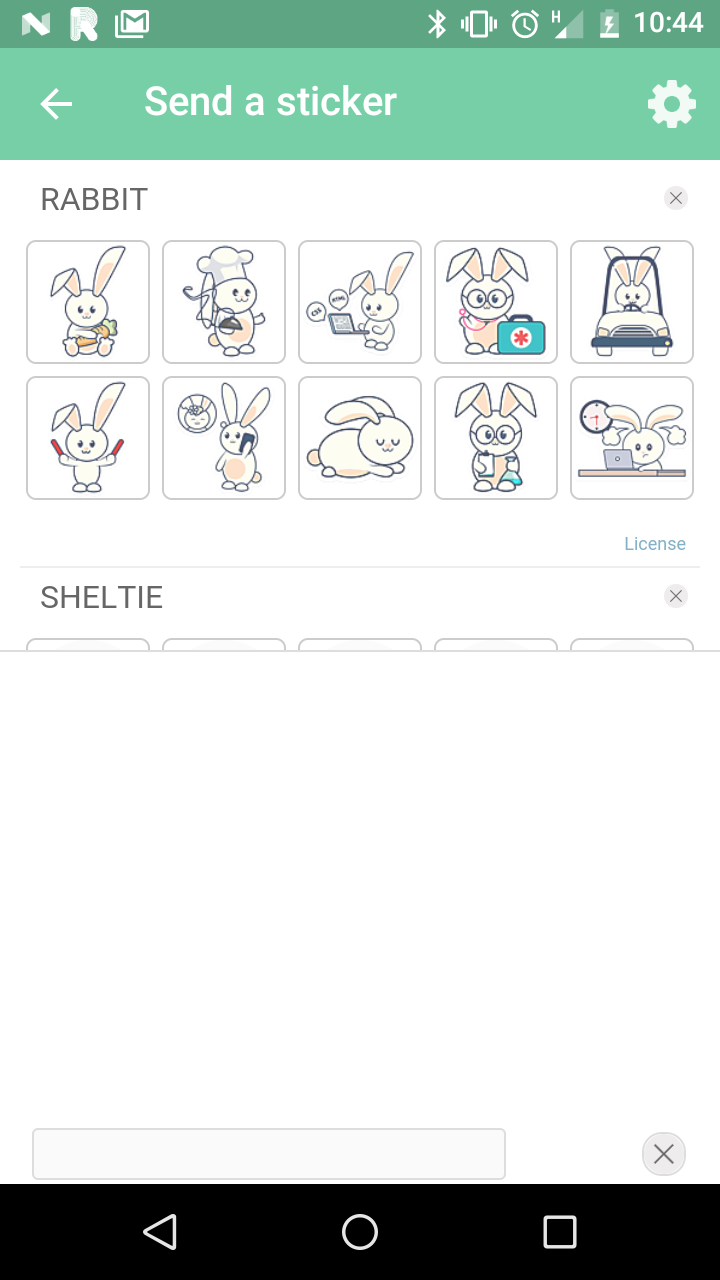This screenshot has width=720, height=1280.
Task: Select the tired rabbit at laptop sticker
Action: 631,437
